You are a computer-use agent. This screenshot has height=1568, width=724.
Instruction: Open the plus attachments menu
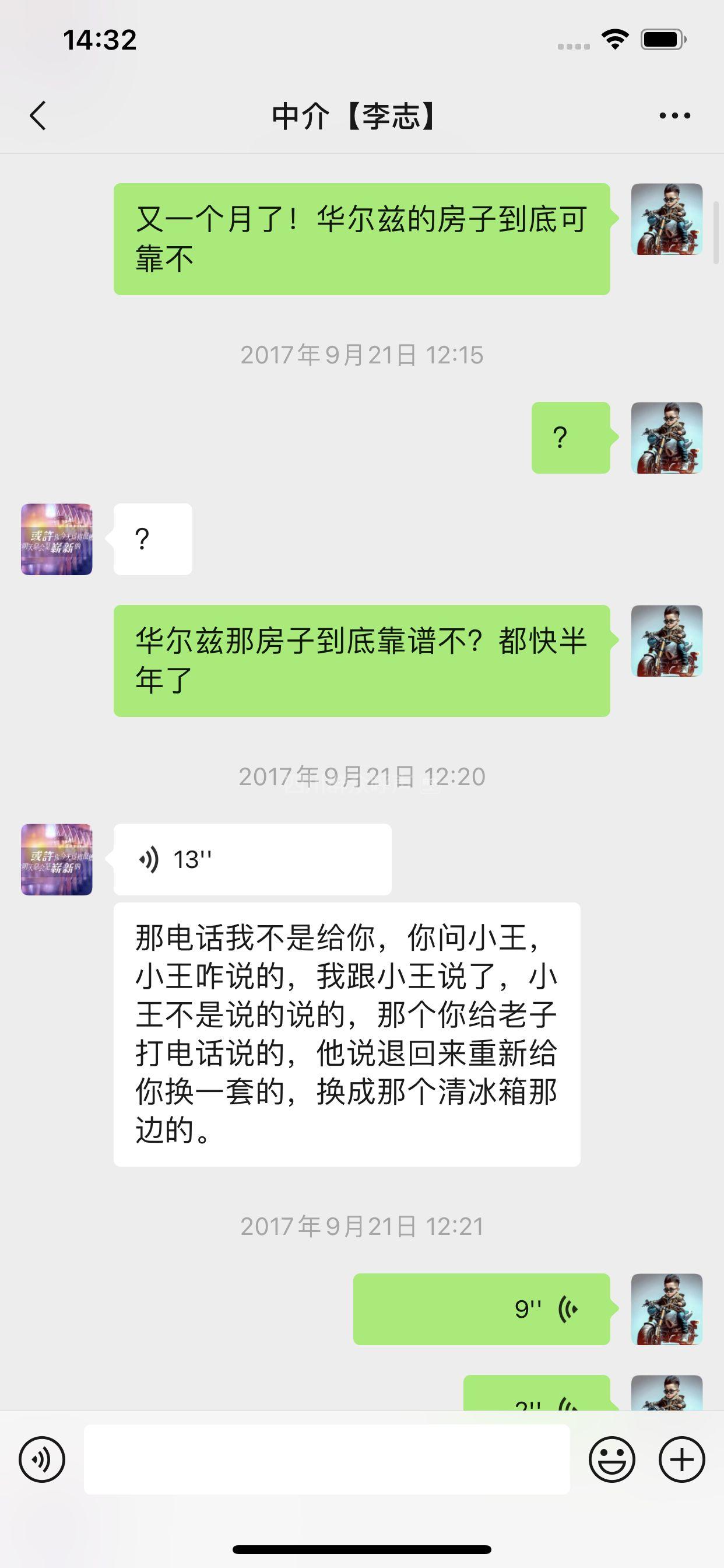(681, 1459)
